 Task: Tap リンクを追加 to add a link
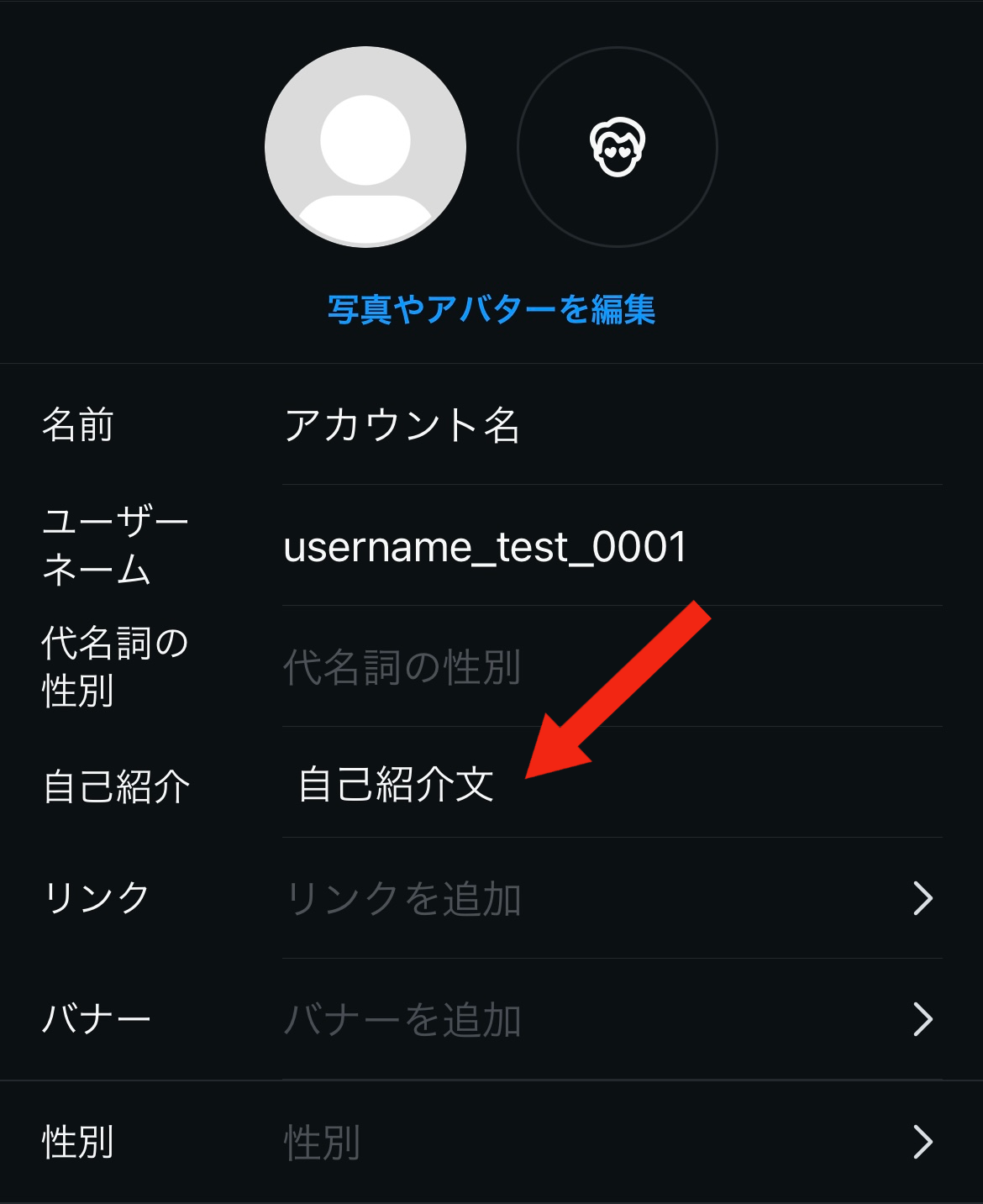tap(403, 896)
